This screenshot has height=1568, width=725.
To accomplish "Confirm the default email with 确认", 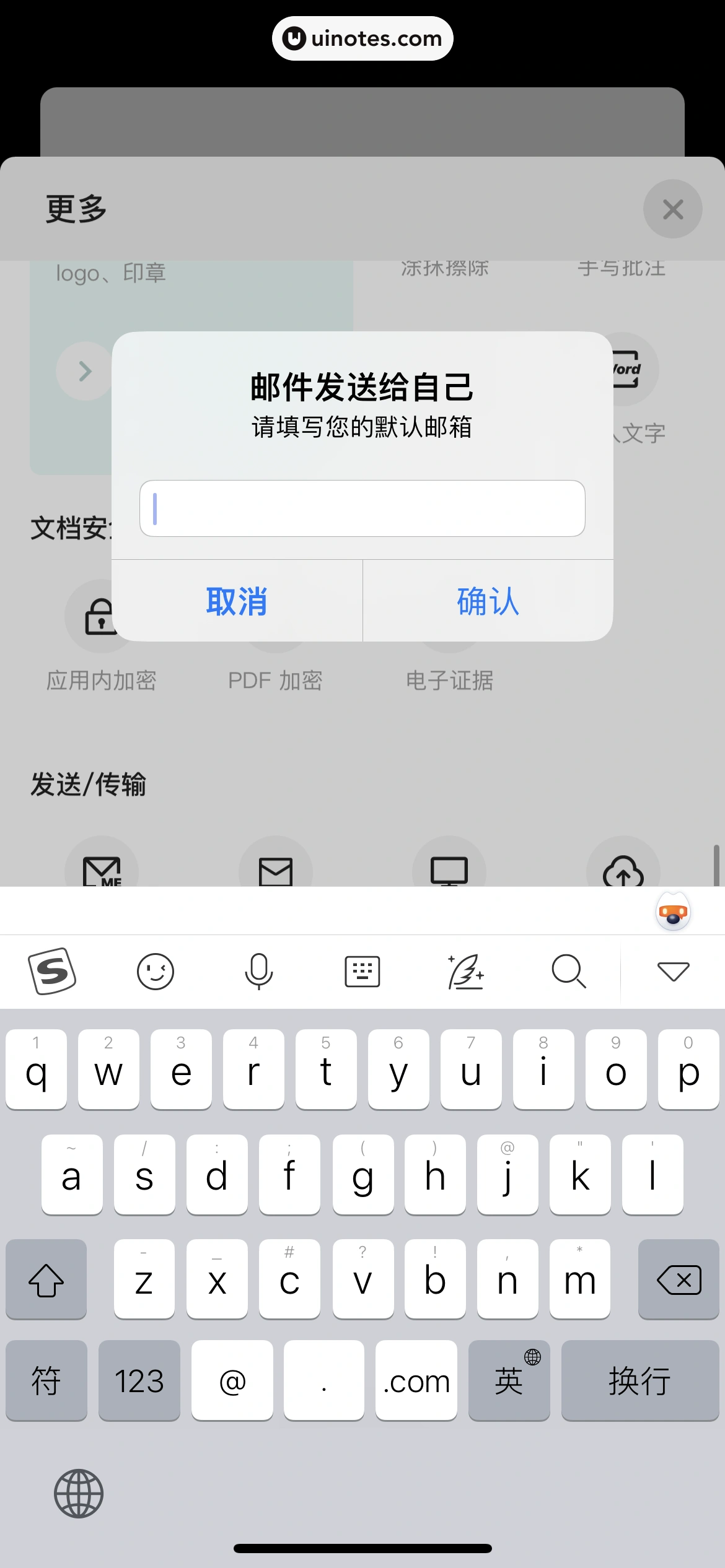I will coord(488,601).
